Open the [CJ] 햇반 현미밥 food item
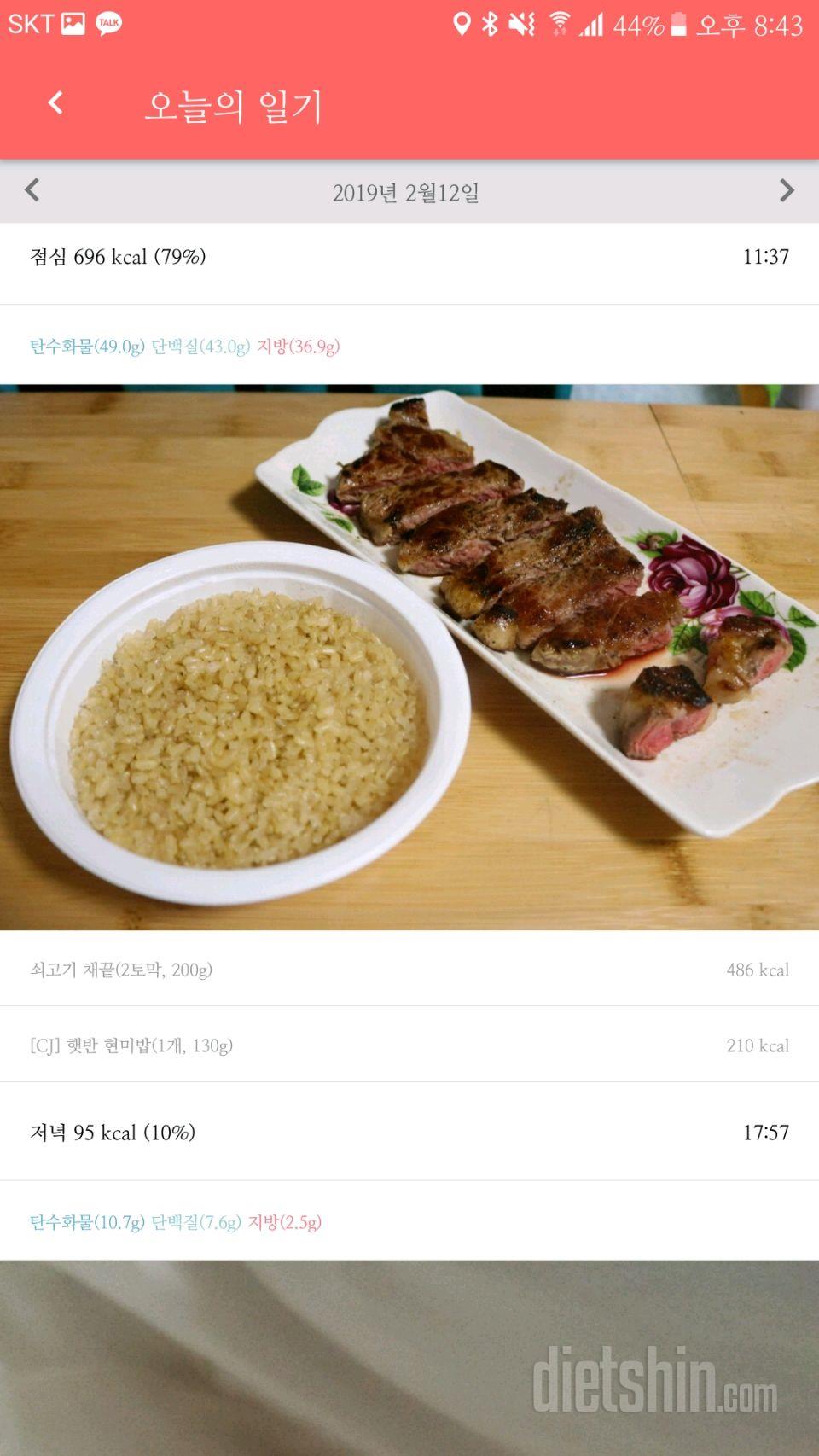 (x=409, y=1045)
